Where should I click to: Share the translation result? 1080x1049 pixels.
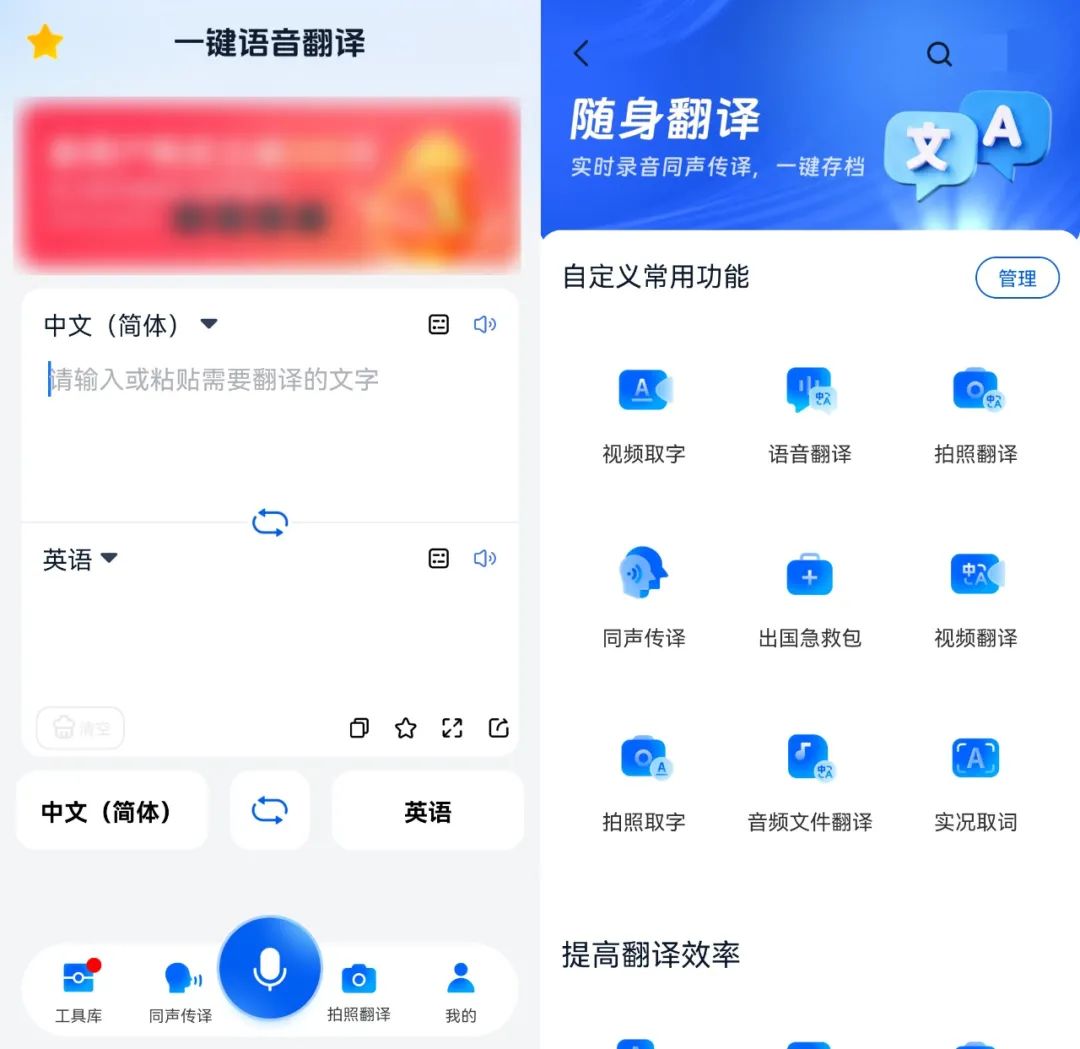coord(498,728)
